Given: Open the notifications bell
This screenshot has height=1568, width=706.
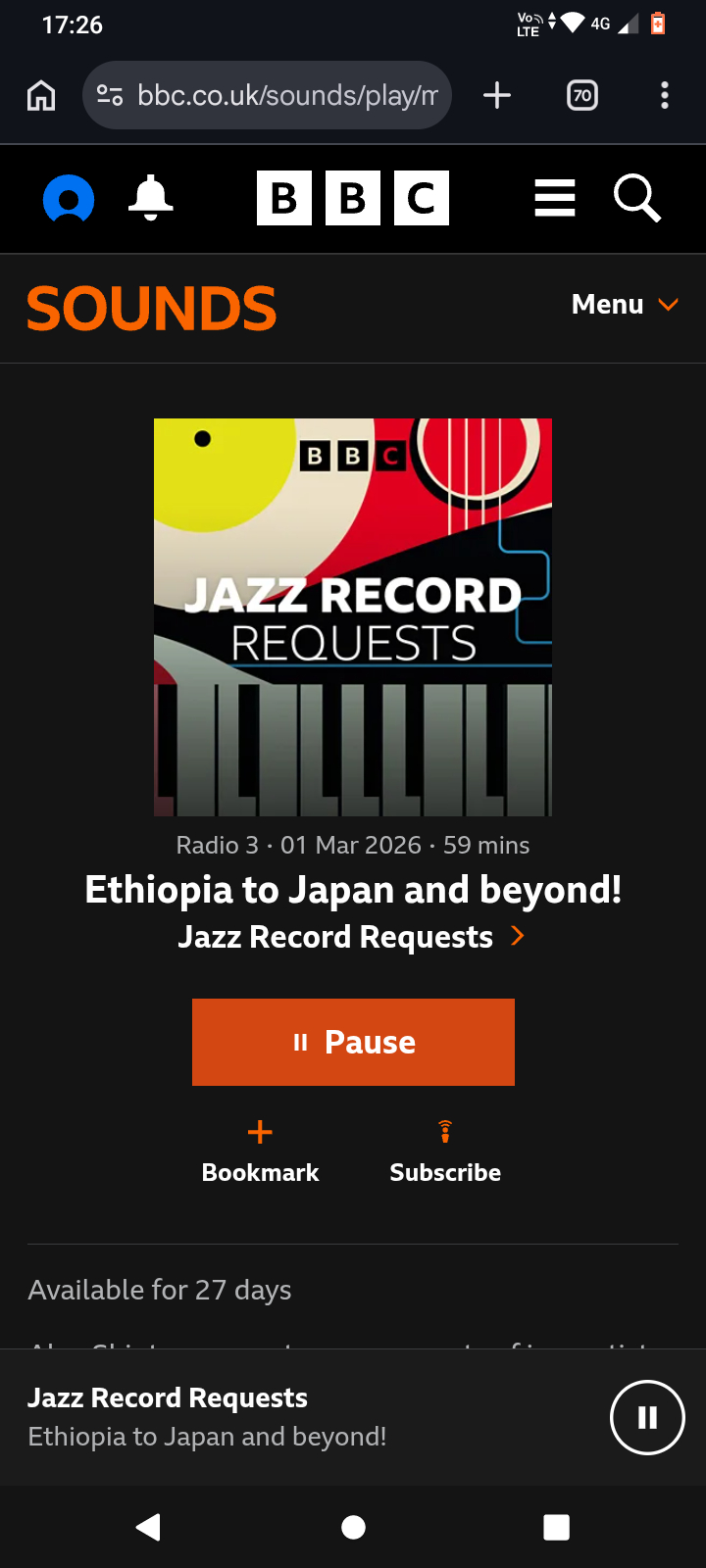Looking at the screenshot, I should pos(151,199).
